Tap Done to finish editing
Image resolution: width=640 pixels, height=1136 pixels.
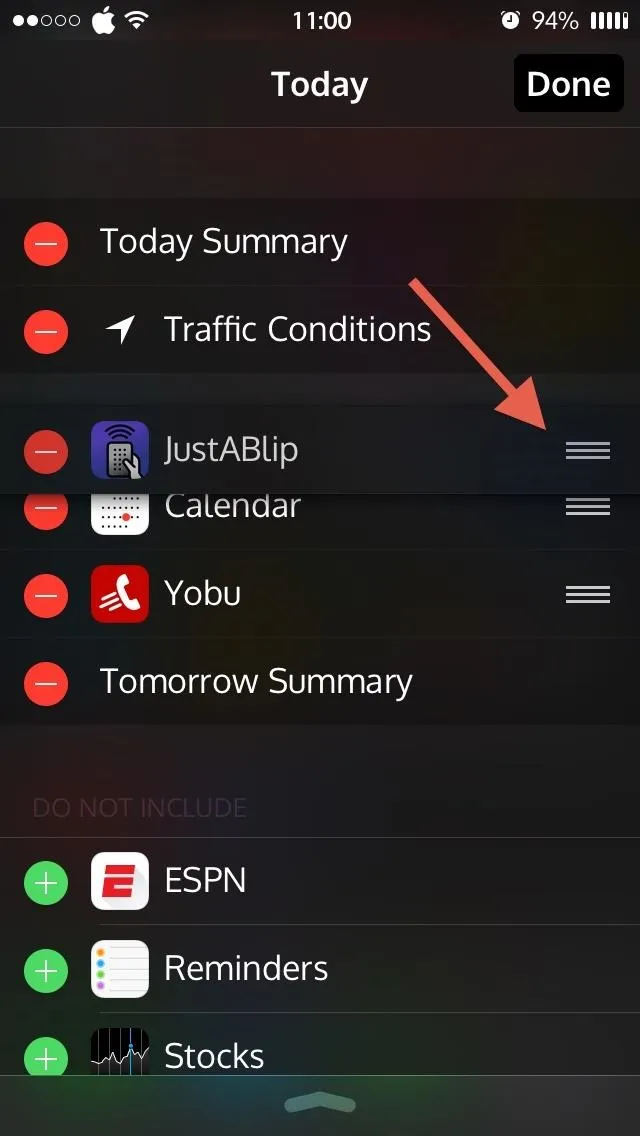tap(569, 83)
